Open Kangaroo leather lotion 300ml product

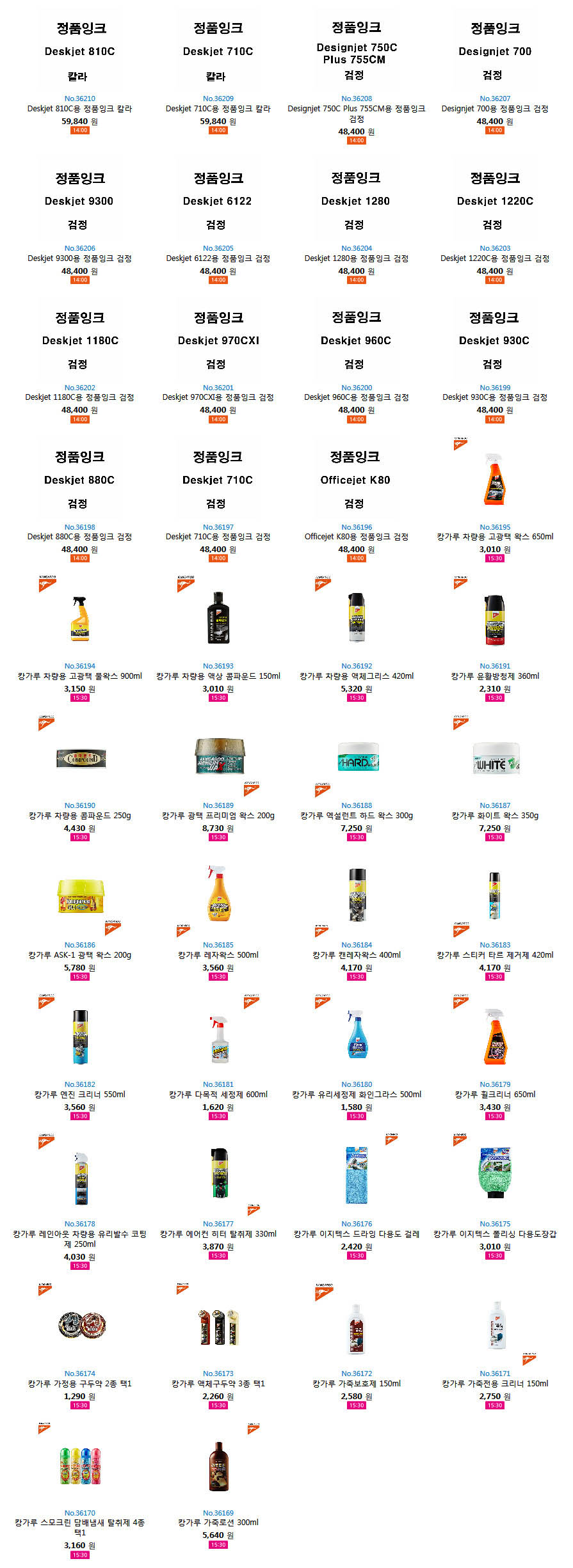point(218,1523)
